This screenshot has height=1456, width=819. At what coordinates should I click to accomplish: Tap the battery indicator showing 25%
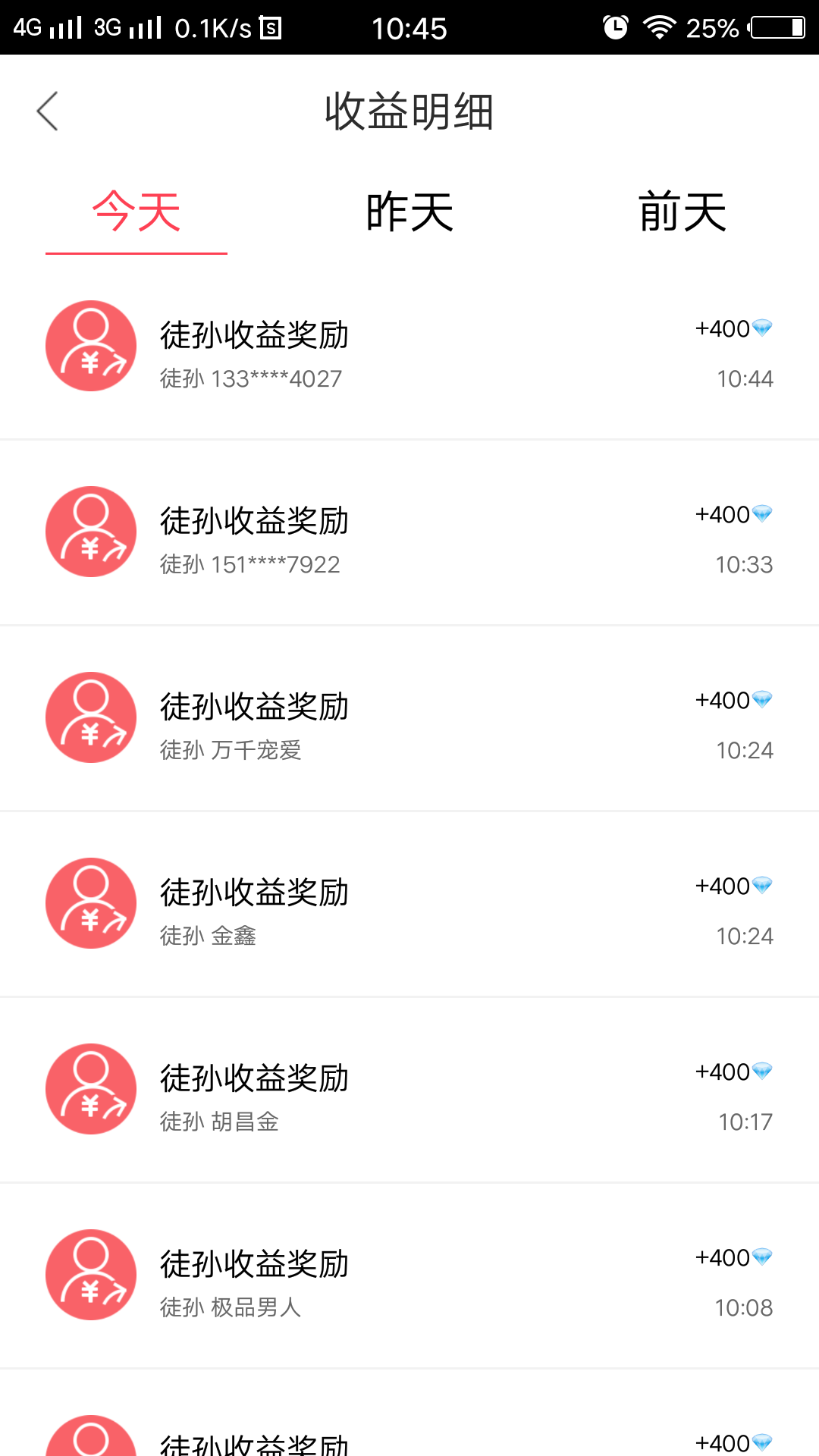(x=775, y=27)
